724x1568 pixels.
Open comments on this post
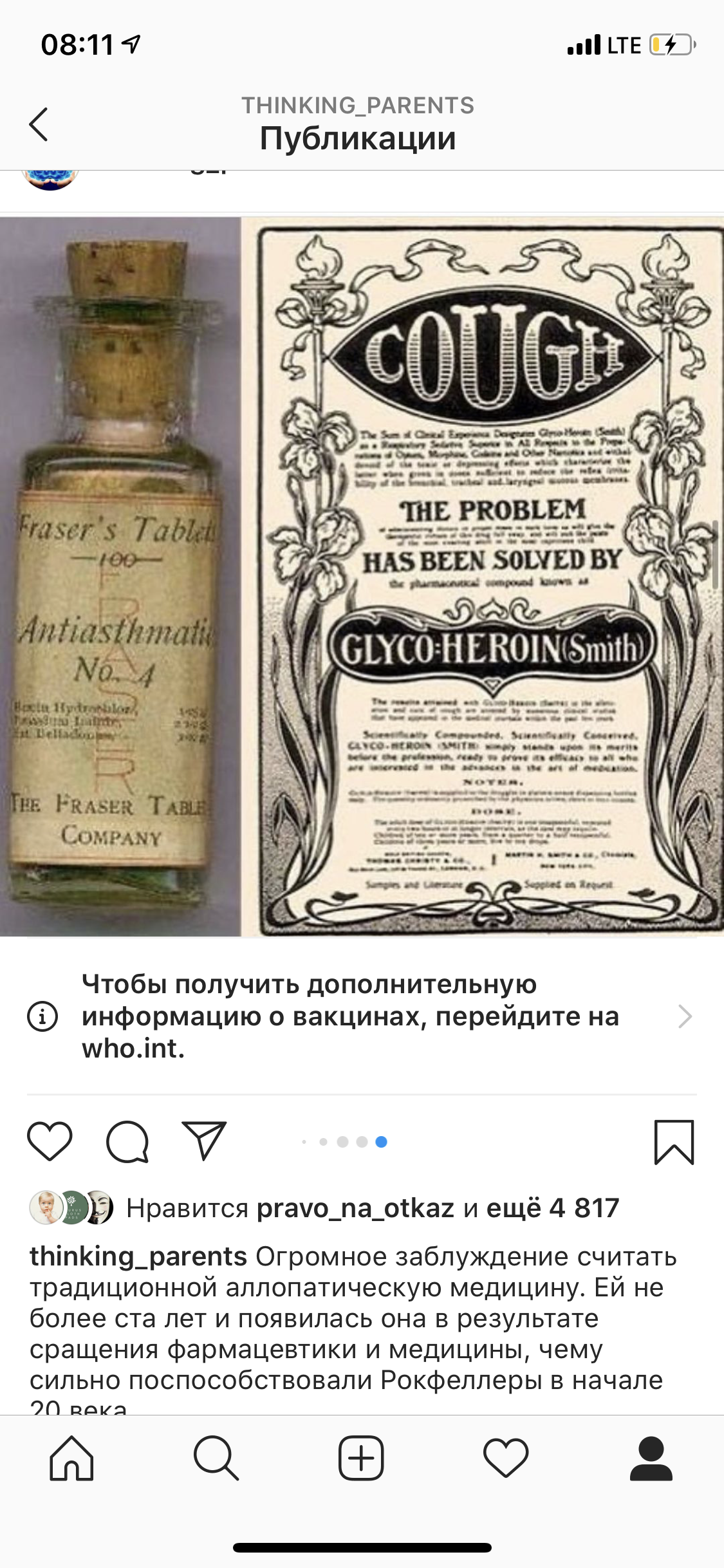click(127, 1141)
